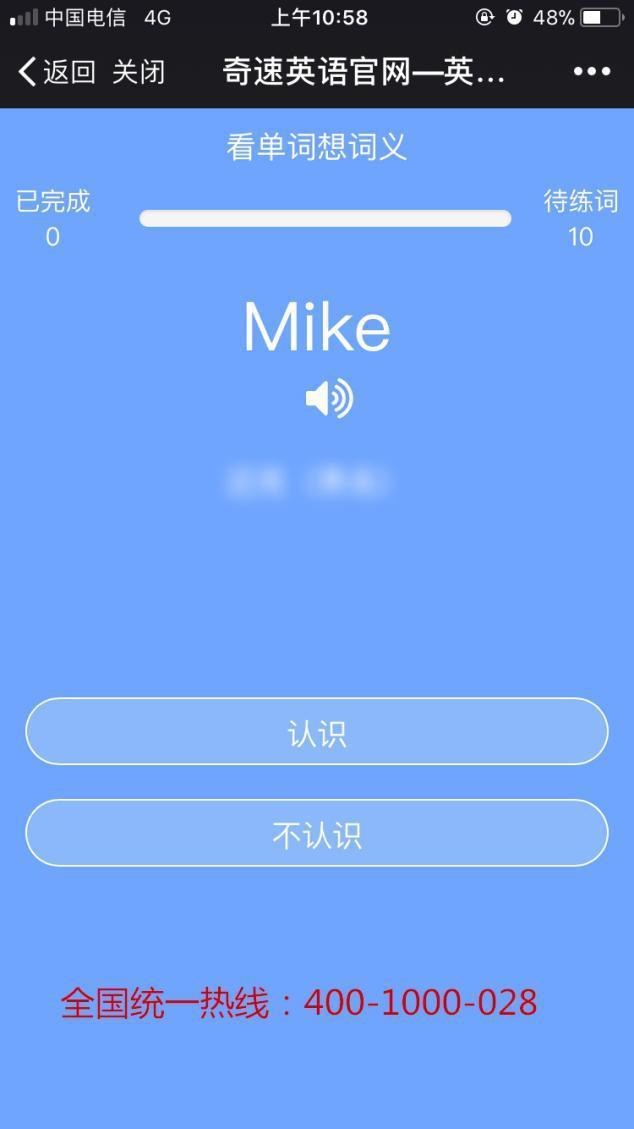Viewport: 634px width, 1129px height.
Task: Reveal the blurred word meaning
Action: pos(308,482)
